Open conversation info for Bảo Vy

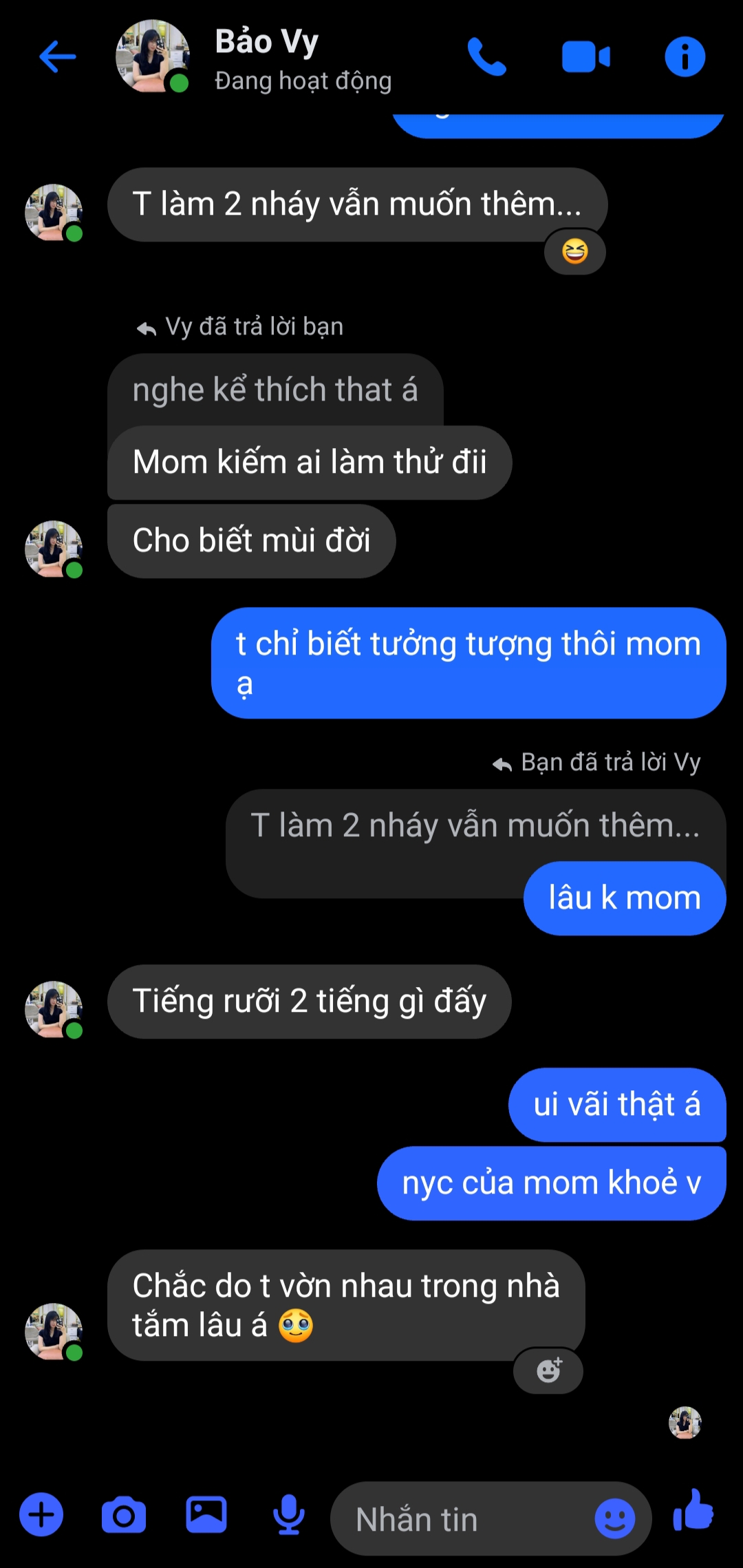pos(685,56)
